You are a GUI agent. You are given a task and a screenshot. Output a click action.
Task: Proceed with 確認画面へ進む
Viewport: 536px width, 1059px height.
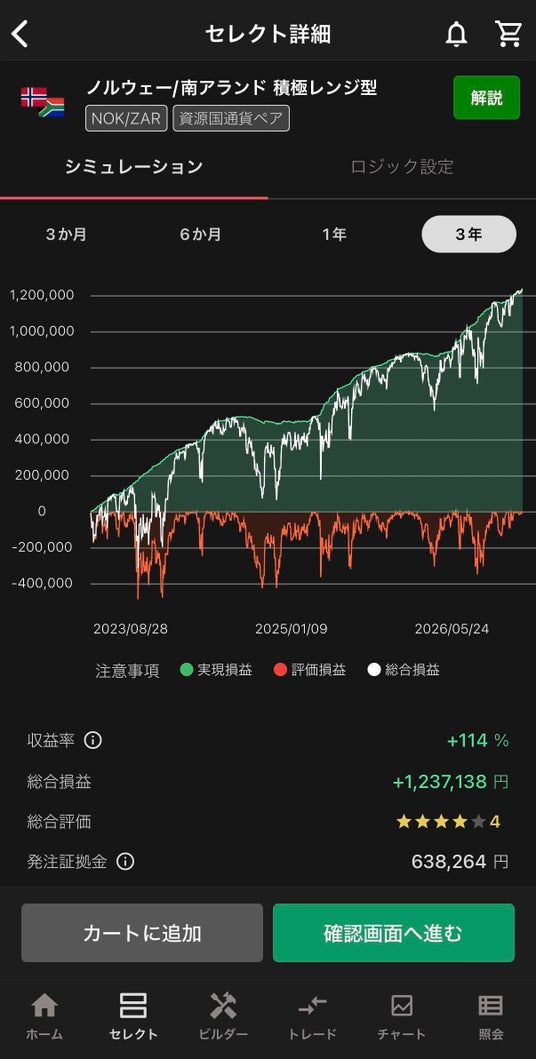394,933
